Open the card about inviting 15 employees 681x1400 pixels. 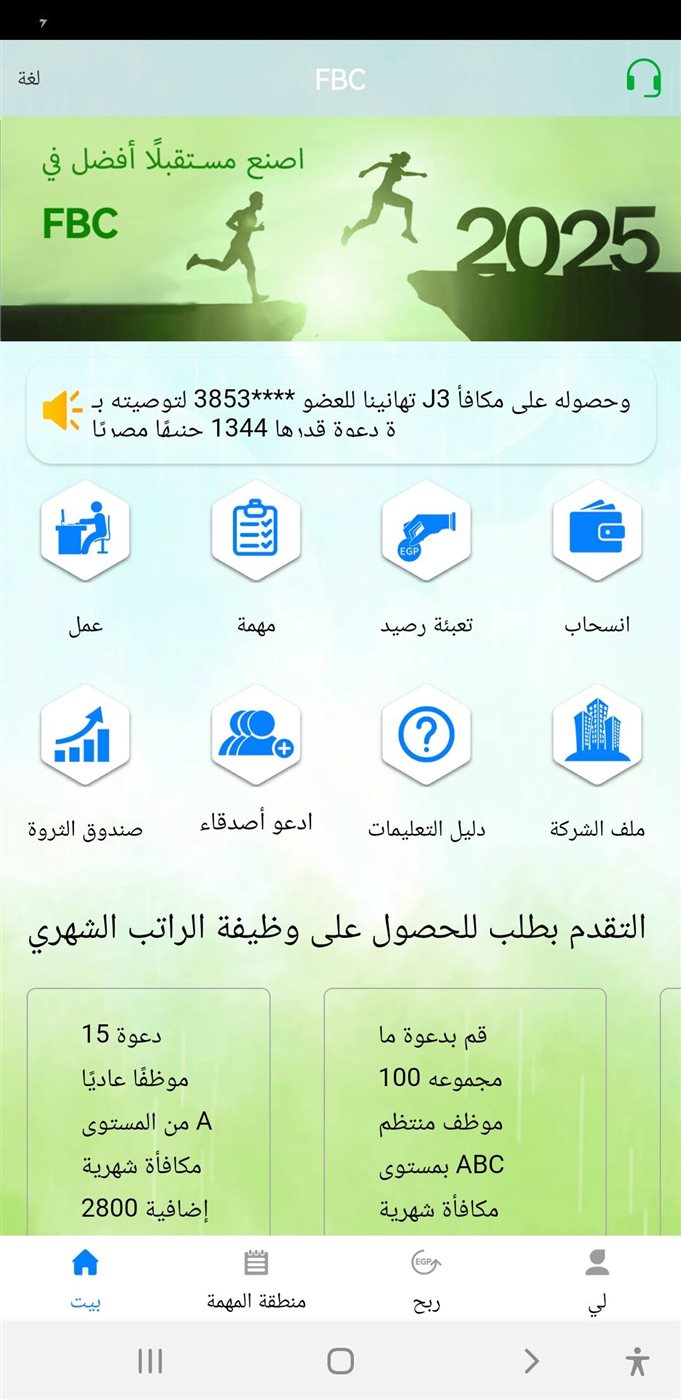coord(148,1112)
